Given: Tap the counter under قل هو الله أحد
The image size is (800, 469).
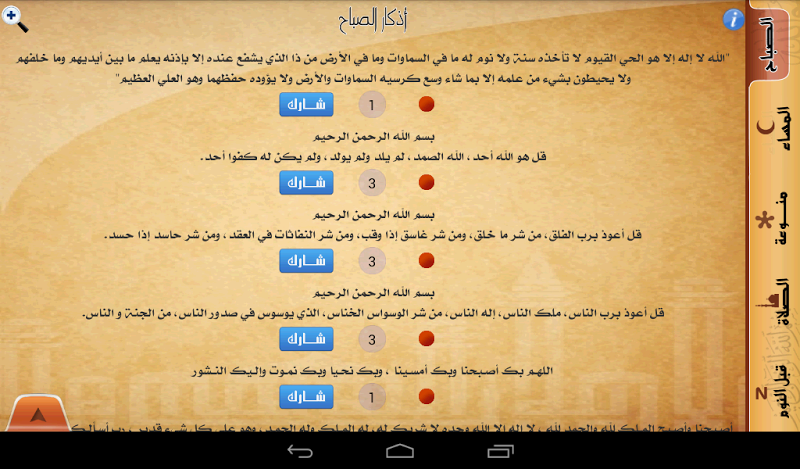Looking at the screenshot, I should 372,182.
